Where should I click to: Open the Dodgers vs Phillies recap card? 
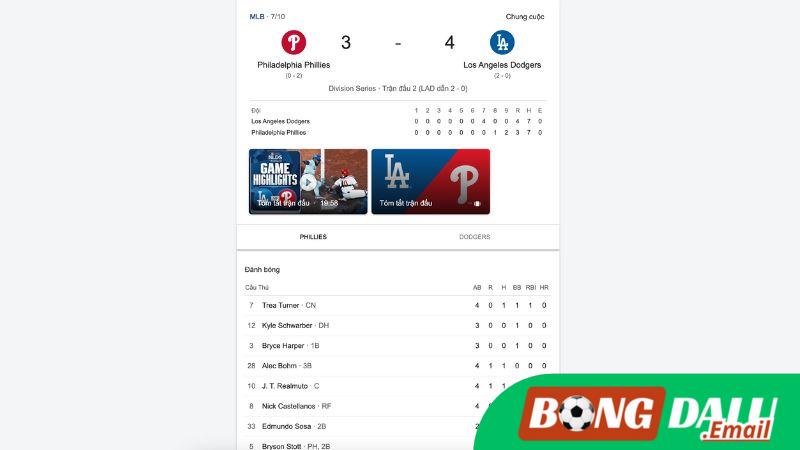pos(430,182)
